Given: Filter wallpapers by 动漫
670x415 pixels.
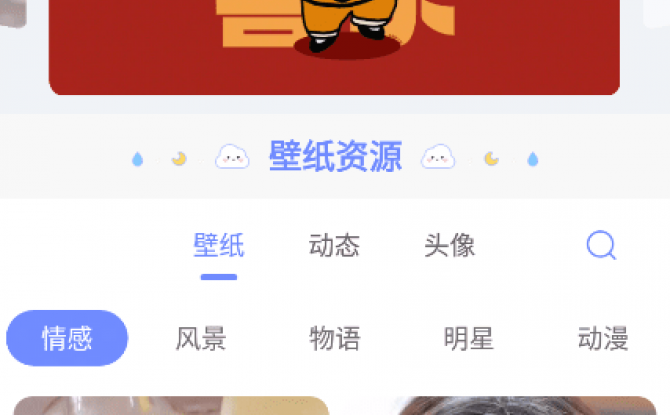Looking at the screenshot, I should pyautogui.click(x=603, y=338).
